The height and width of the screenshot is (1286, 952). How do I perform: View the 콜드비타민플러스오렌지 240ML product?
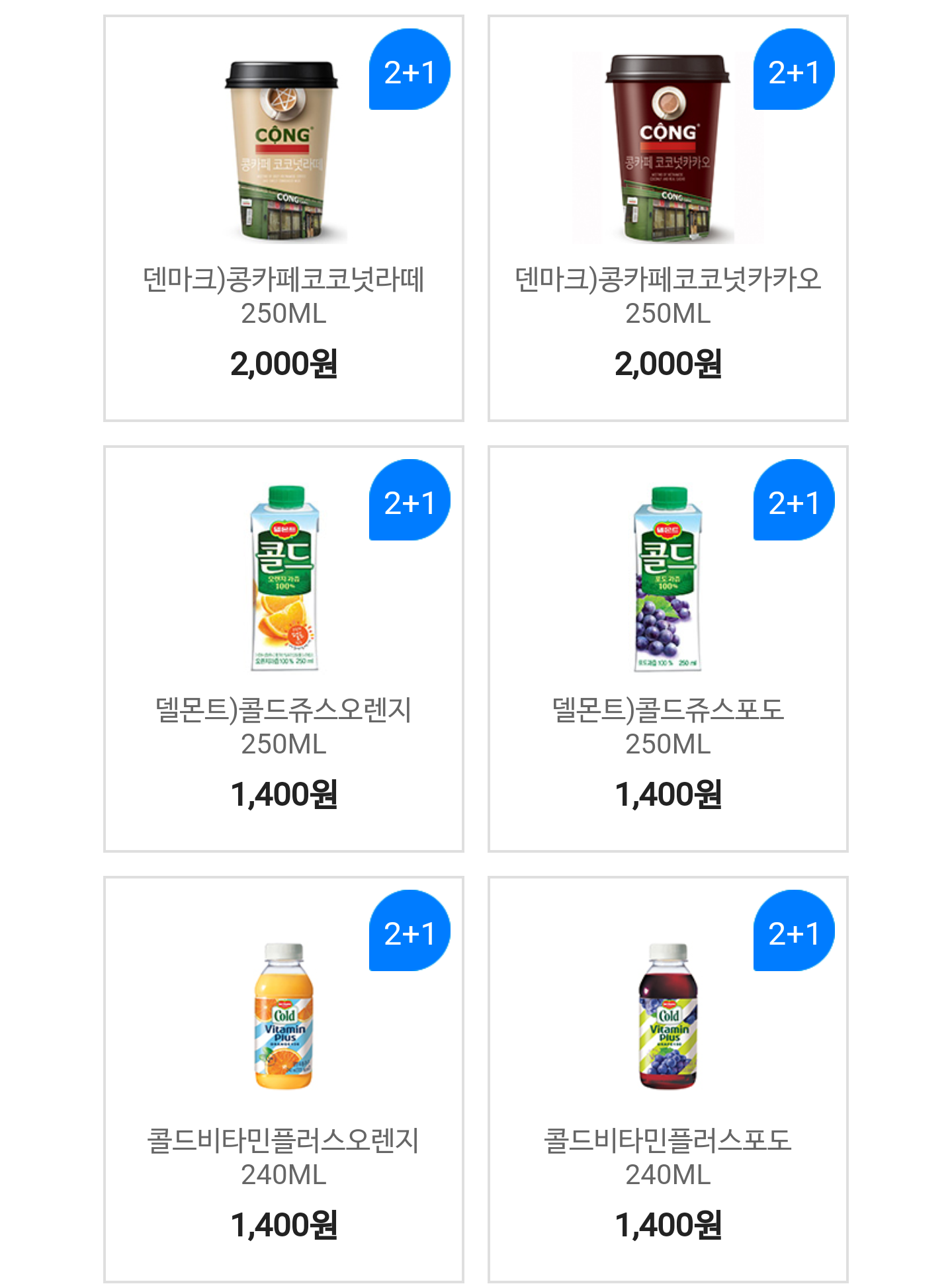(283, 1080)
